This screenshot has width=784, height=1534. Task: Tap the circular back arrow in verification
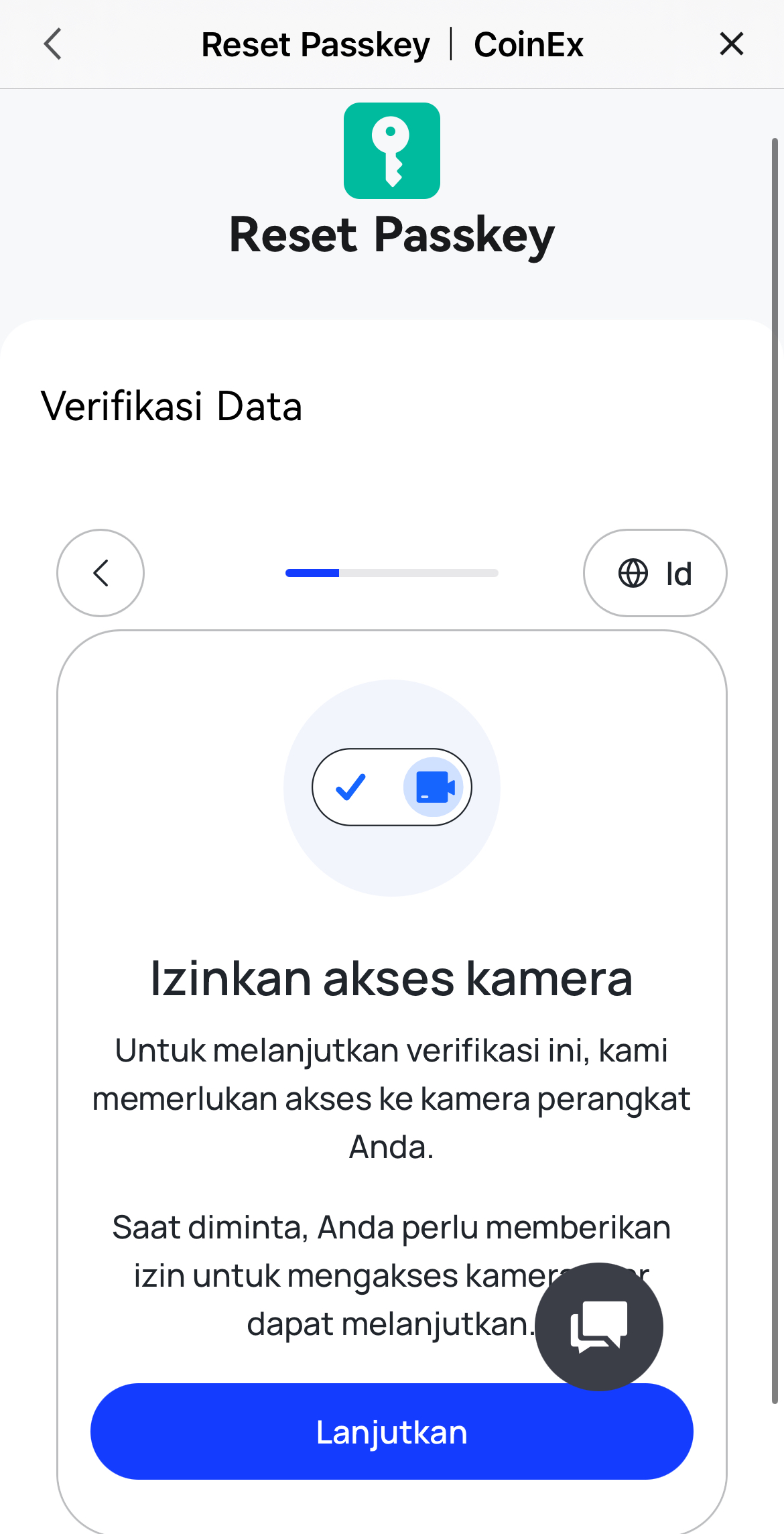[101, 573]
